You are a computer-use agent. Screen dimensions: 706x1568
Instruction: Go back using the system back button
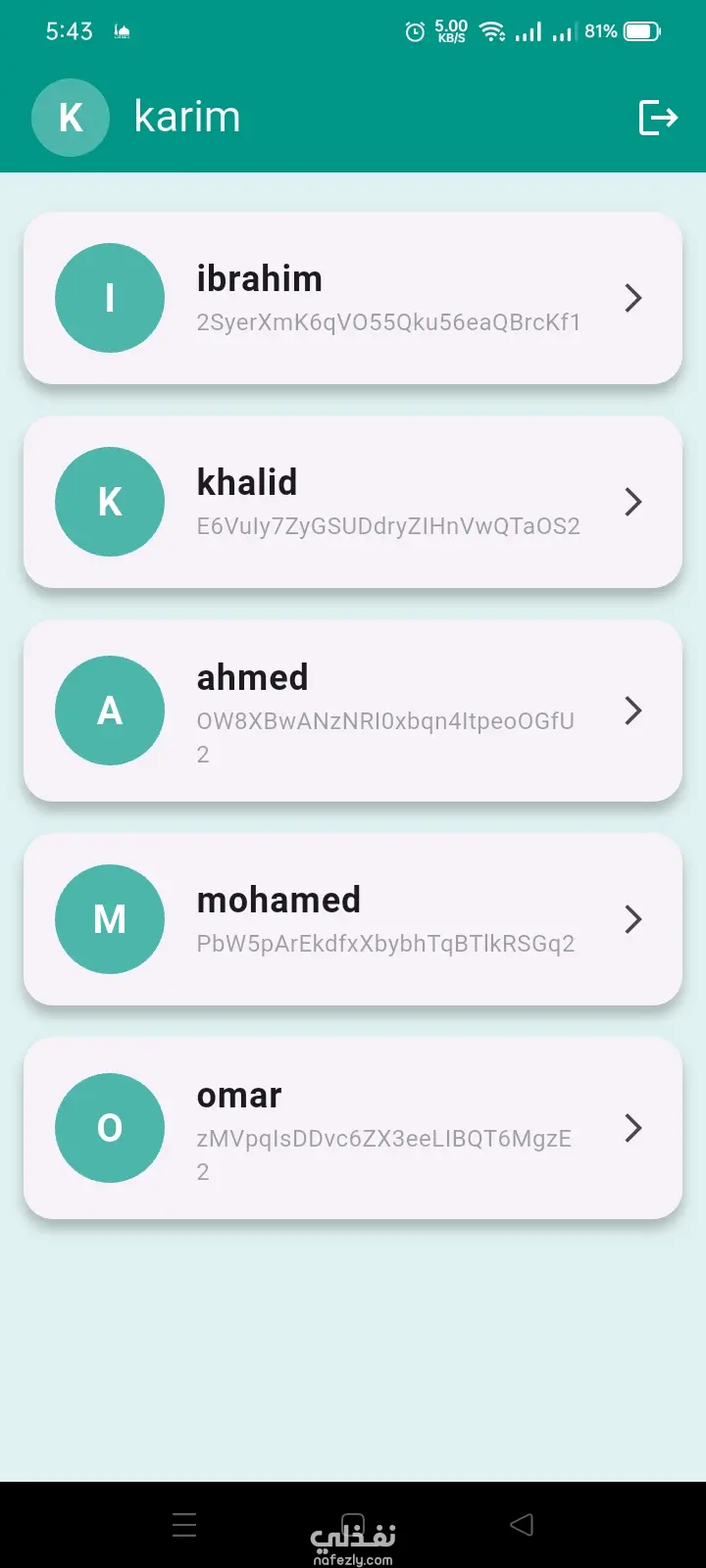[522, 1524]
